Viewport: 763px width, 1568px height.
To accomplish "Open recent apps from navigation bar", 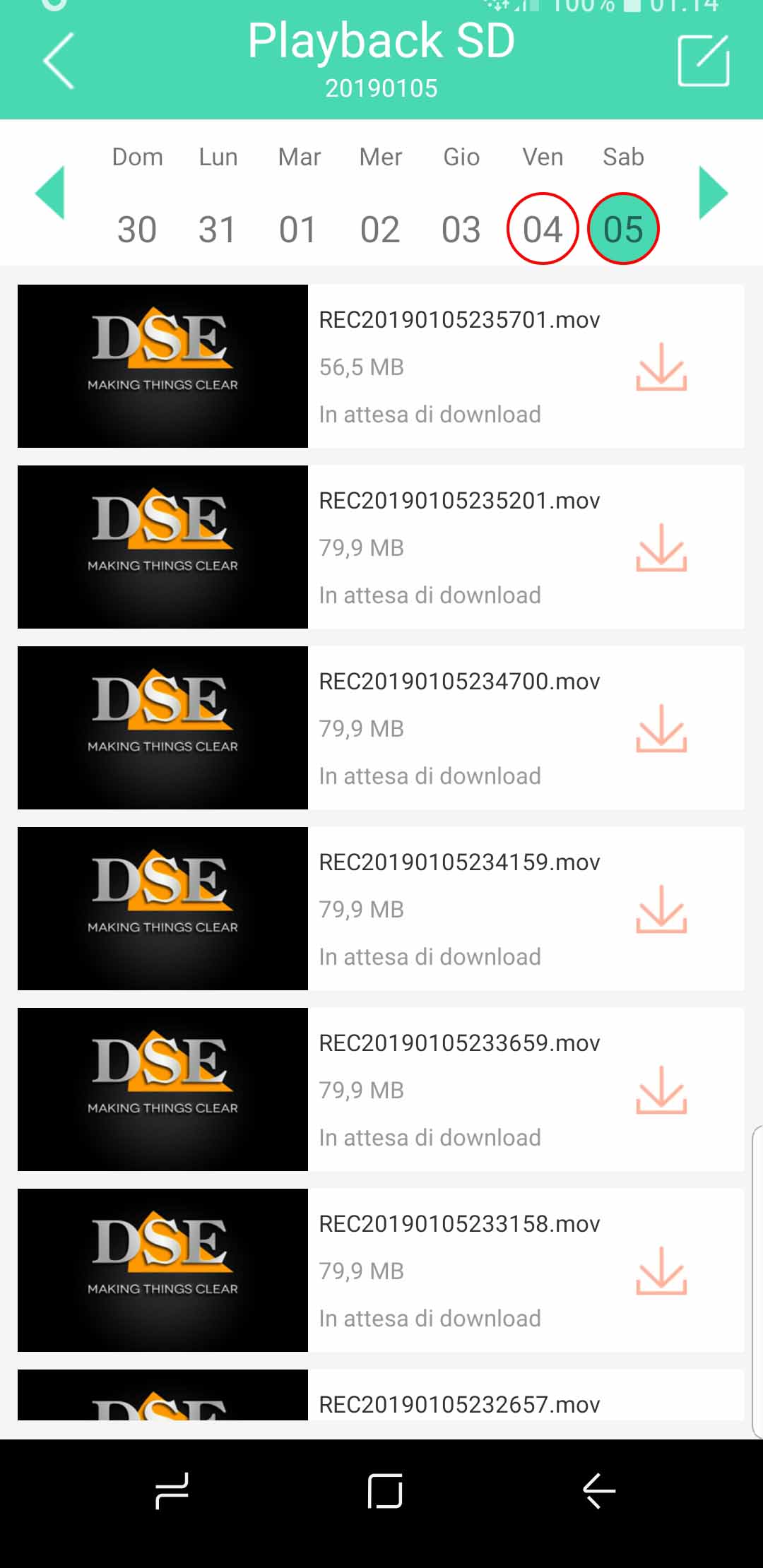I will 172,1490.
